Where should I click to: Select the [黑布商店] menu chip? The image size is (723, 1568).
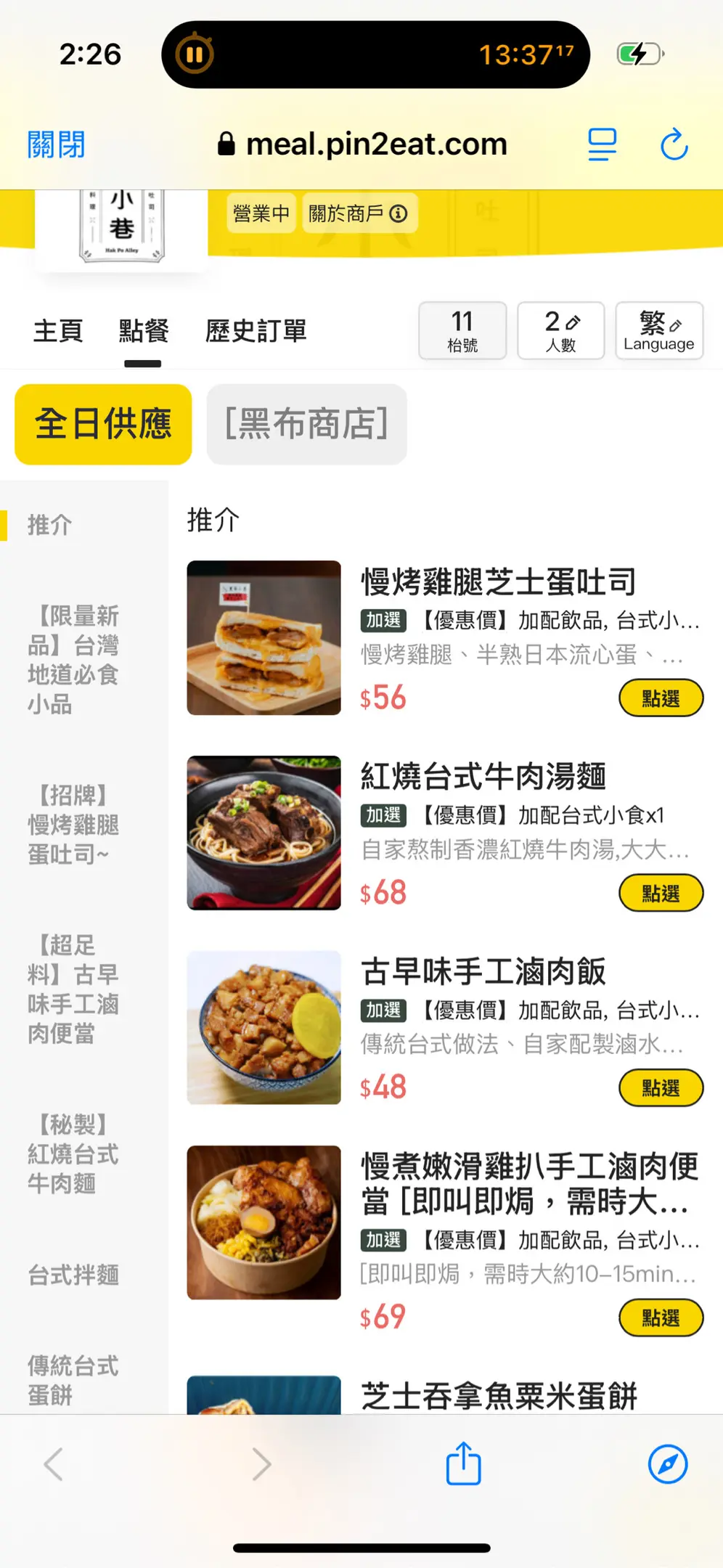(x=306, y=424)
